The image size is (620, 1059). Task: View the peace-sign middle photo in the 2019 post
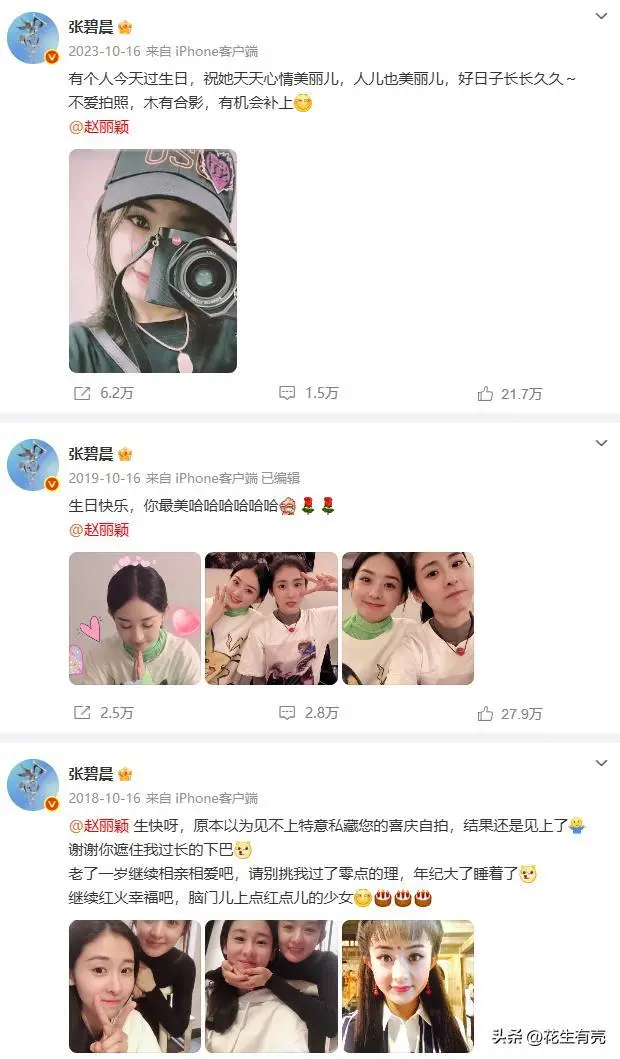coord(271,618)
